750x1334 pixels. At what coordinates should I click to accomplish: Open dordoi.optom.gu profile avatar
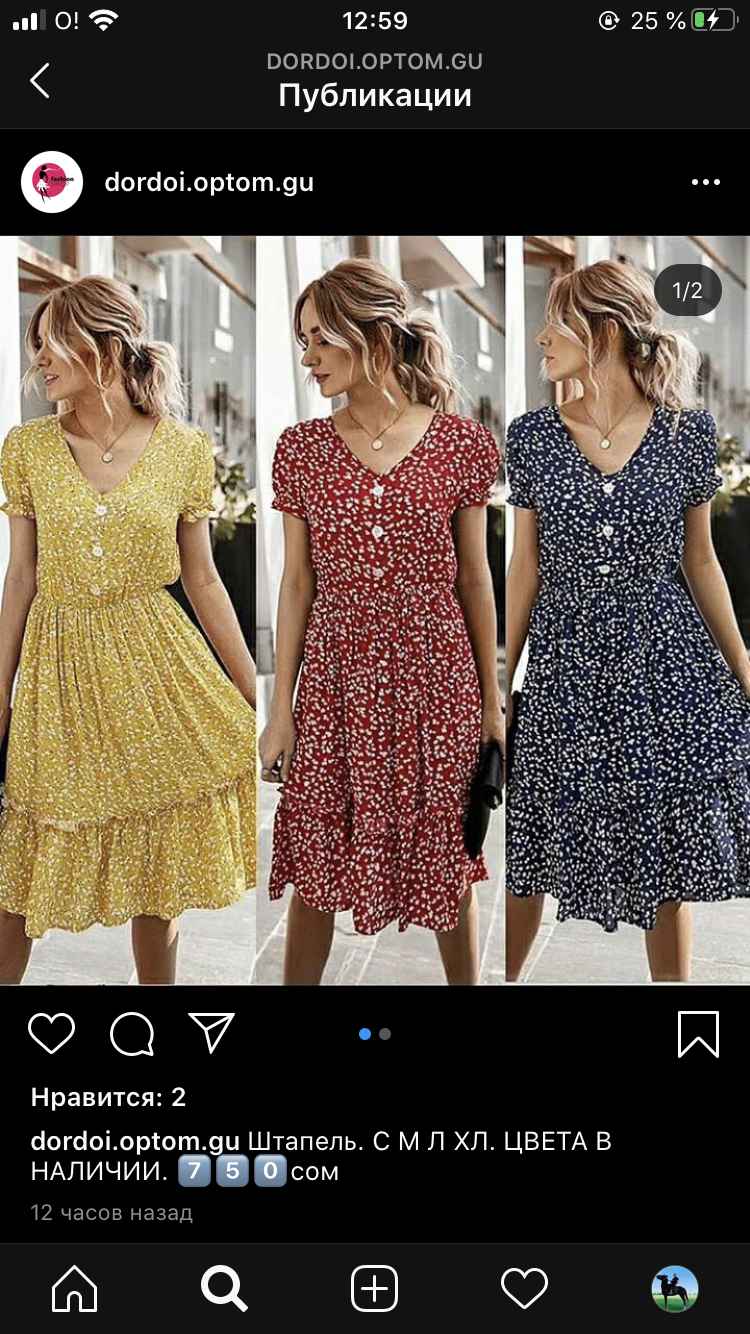tap(52, 182)
